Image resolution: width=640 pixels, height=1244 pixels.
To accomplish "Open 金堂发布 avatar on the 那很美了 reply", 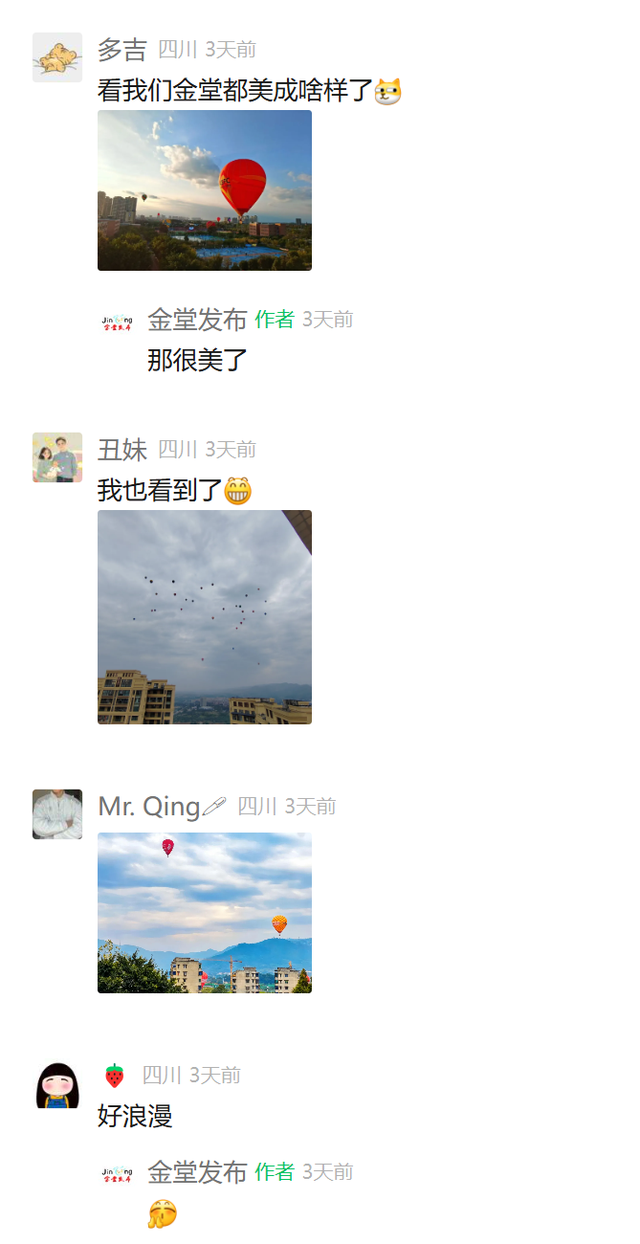I will [117, 321].
